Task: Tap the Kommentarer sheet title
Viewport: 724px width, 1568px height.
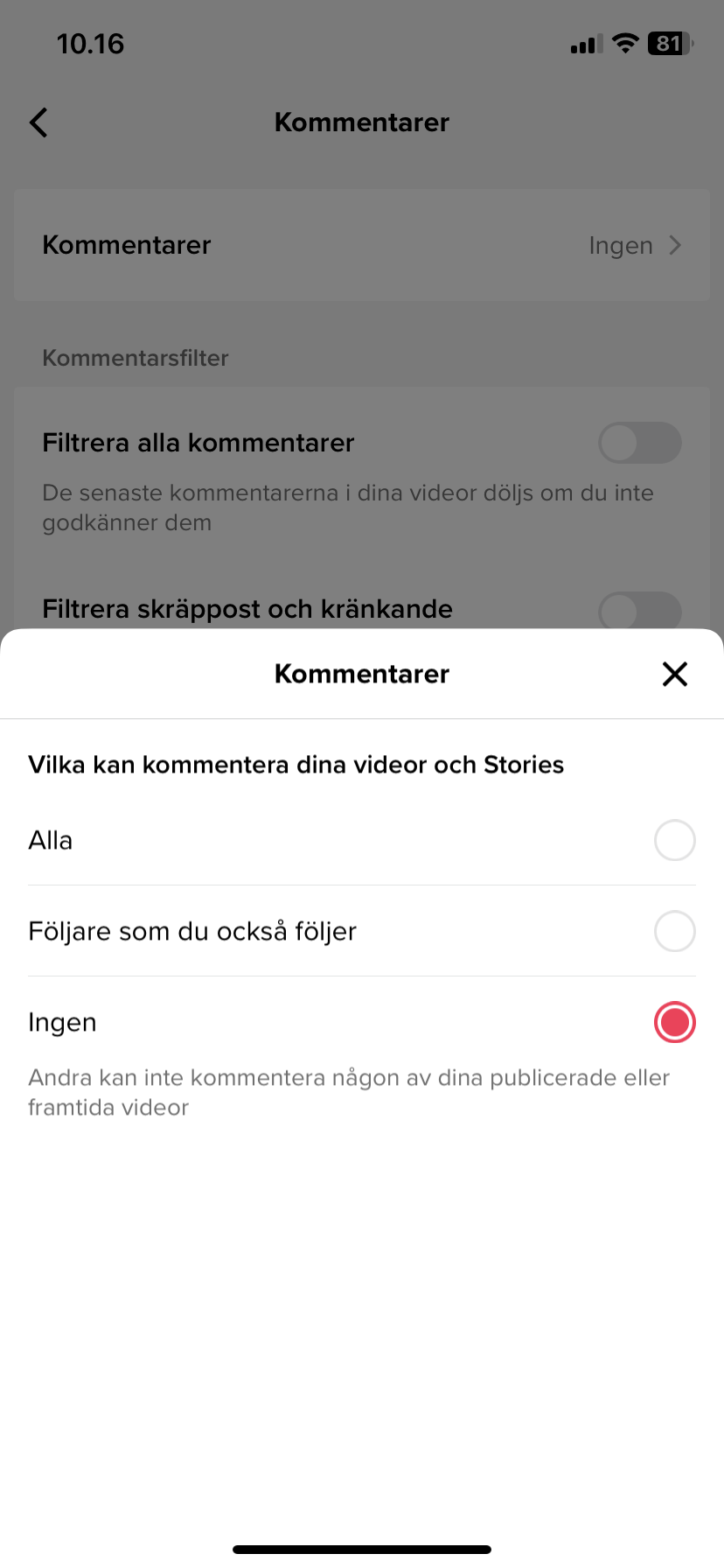Action: click(361, 674)
